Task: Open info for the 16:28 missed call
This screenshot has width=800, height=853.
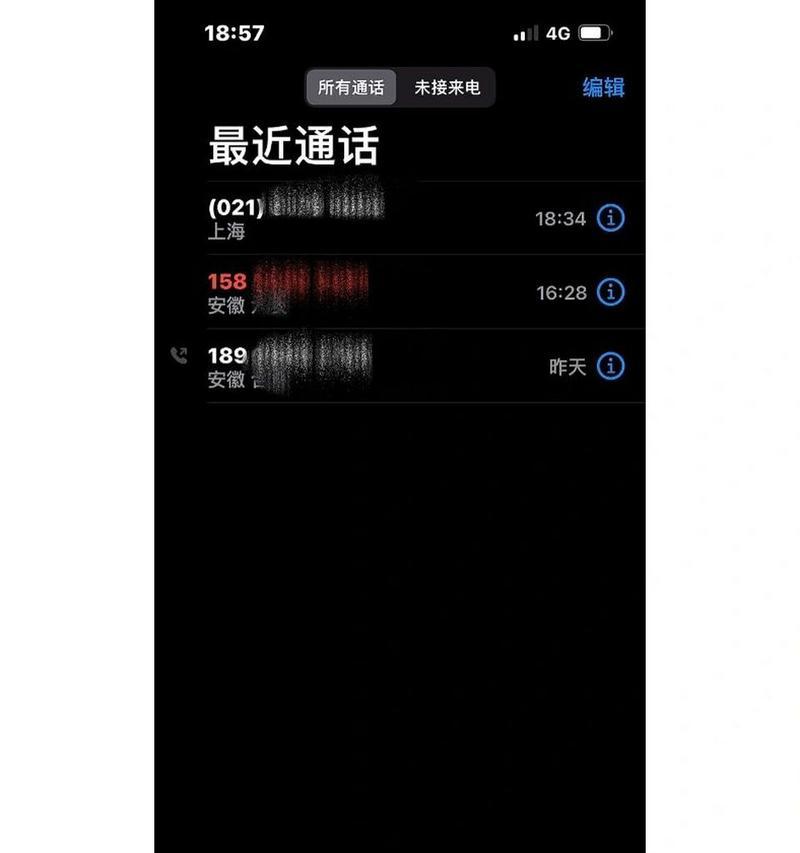Action: tap(611, 292)
